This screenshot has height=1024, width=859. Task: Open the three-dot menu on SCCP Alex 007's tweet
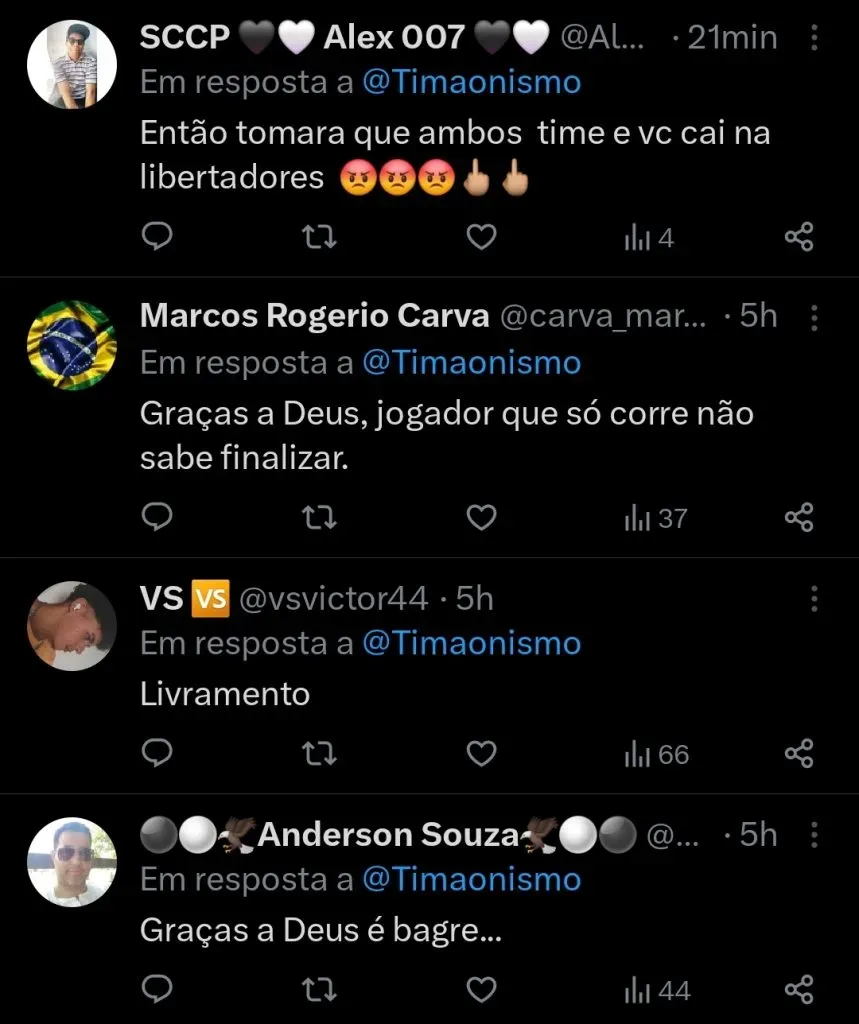point(815,38)
